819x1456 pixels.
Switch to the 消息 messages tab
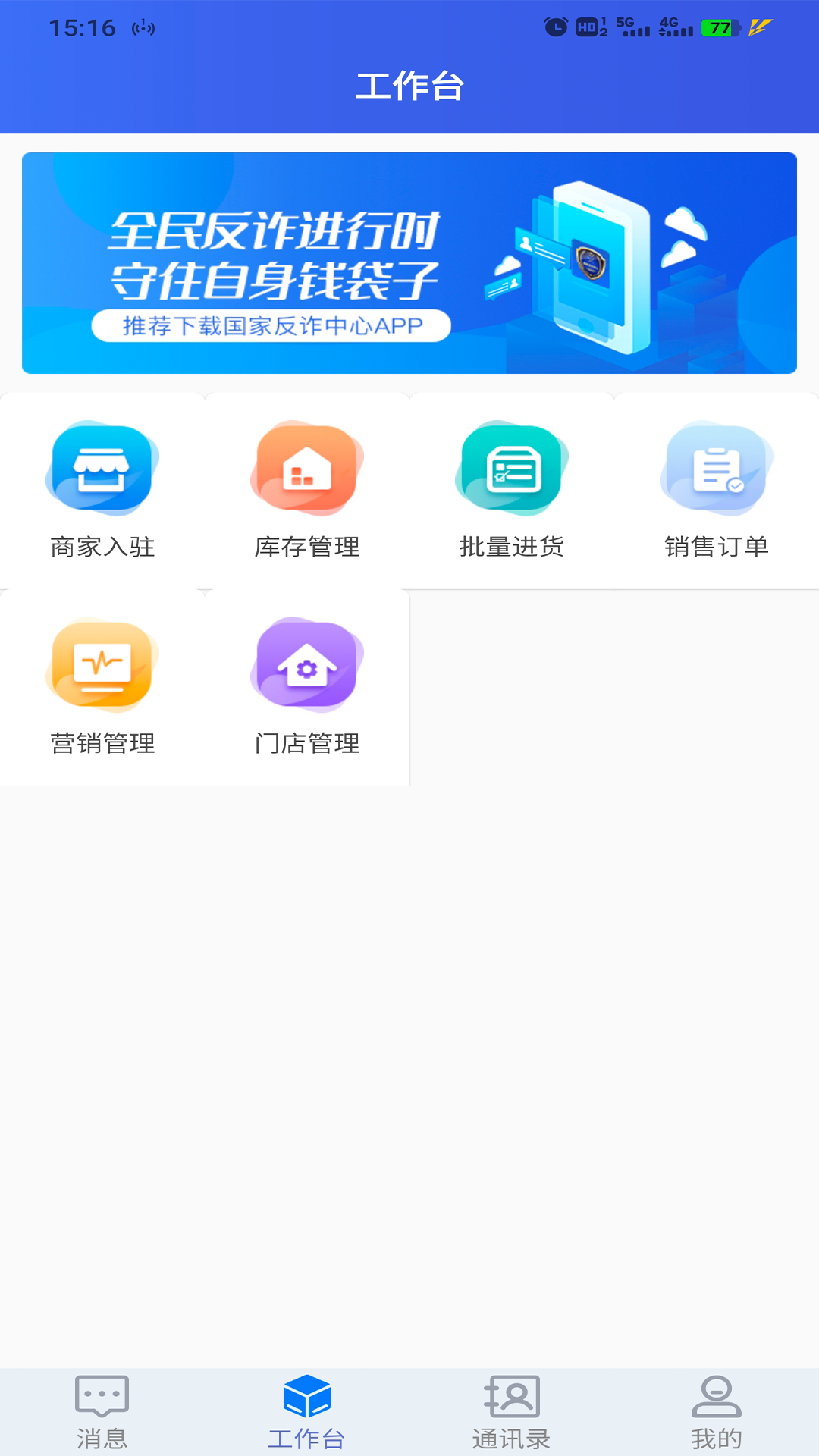click(x=102, y=1412)
